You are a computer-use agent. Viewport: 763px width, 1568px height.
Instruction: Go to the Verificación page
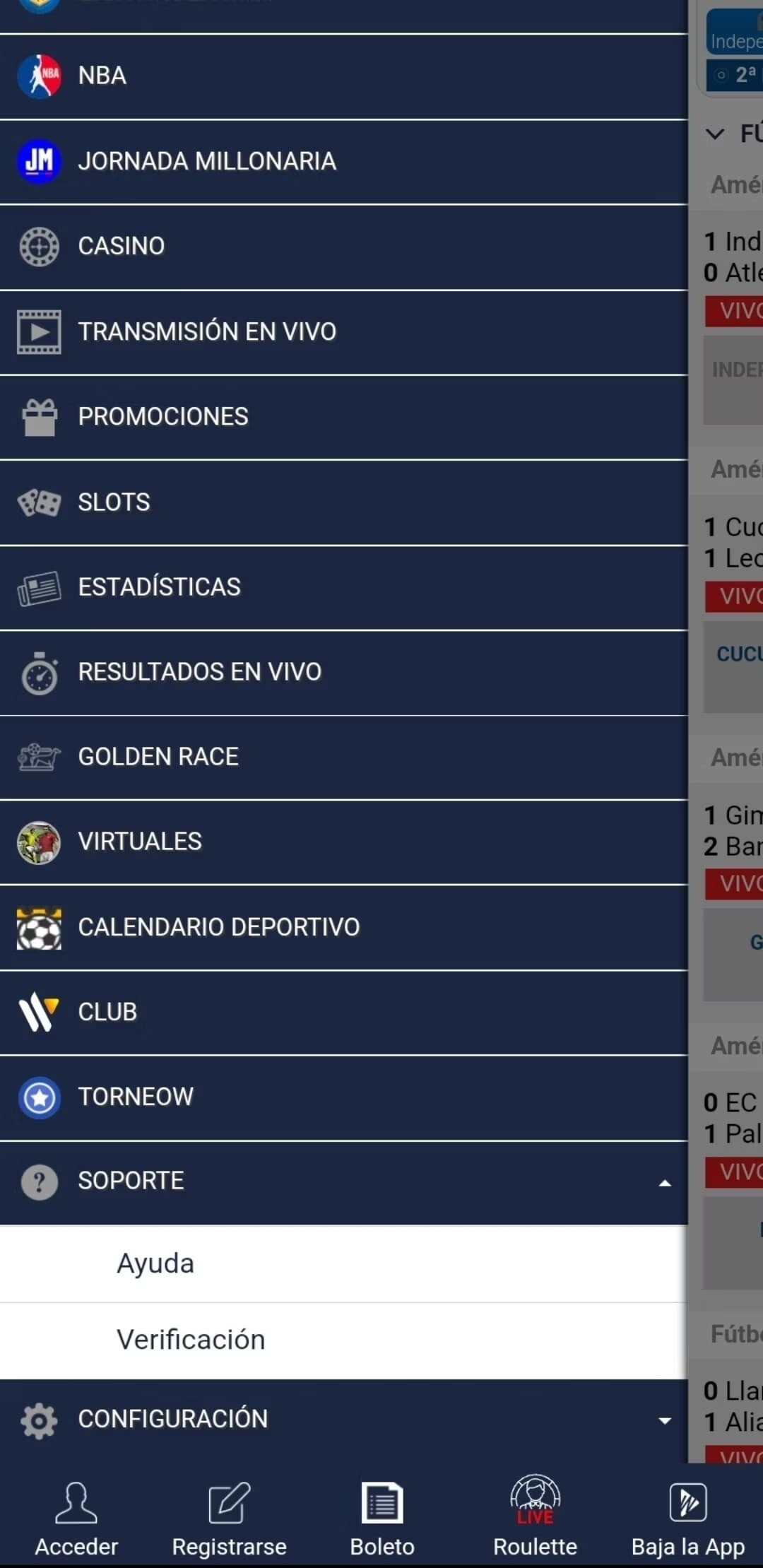pyautogui.click(x=191, y=1338)
